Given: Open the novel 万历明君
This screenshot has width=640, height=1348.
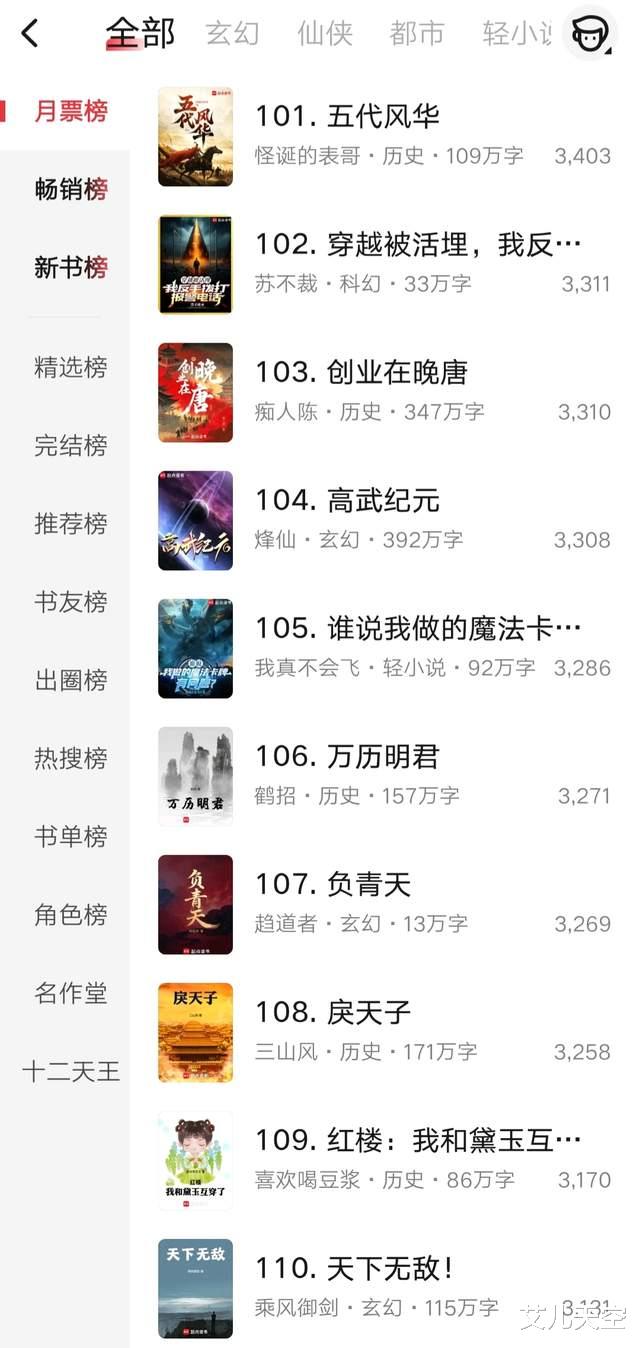Looking at the screenshot, I should pos(383,756).
